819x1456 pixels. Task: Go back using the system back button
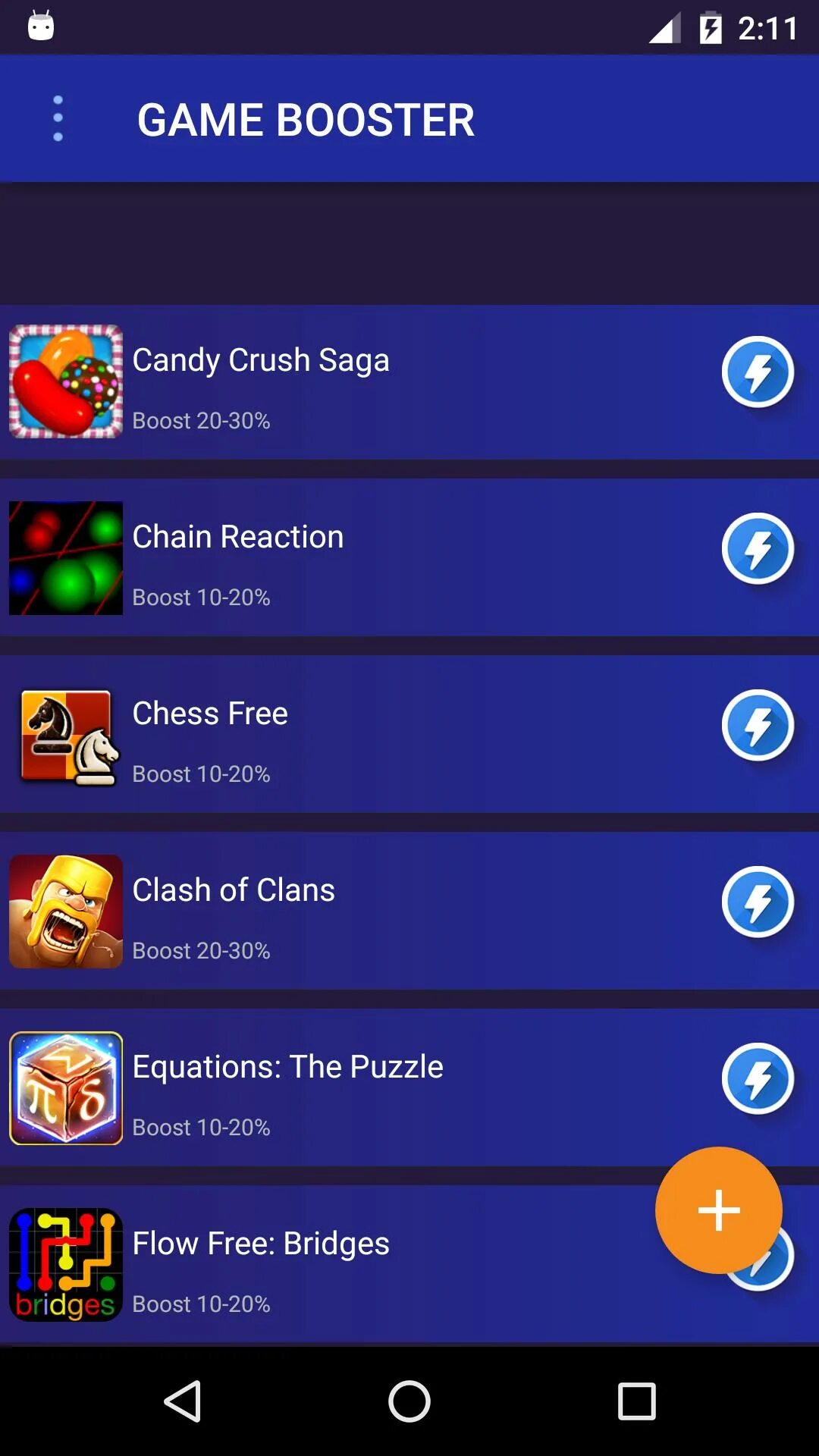click(183, 1401)
